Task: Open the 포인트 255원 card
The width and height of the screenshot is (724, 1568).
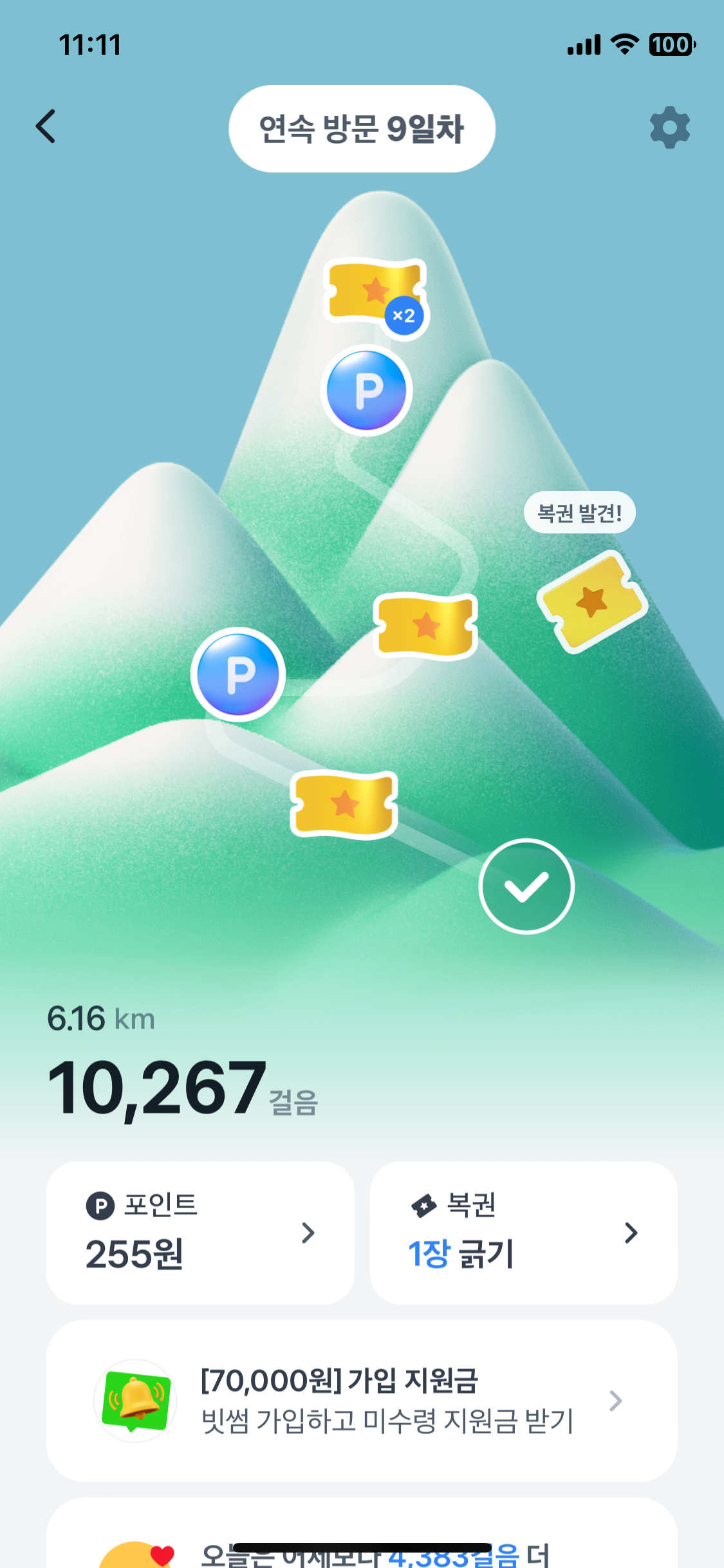Action: [x=200, y=1232]
